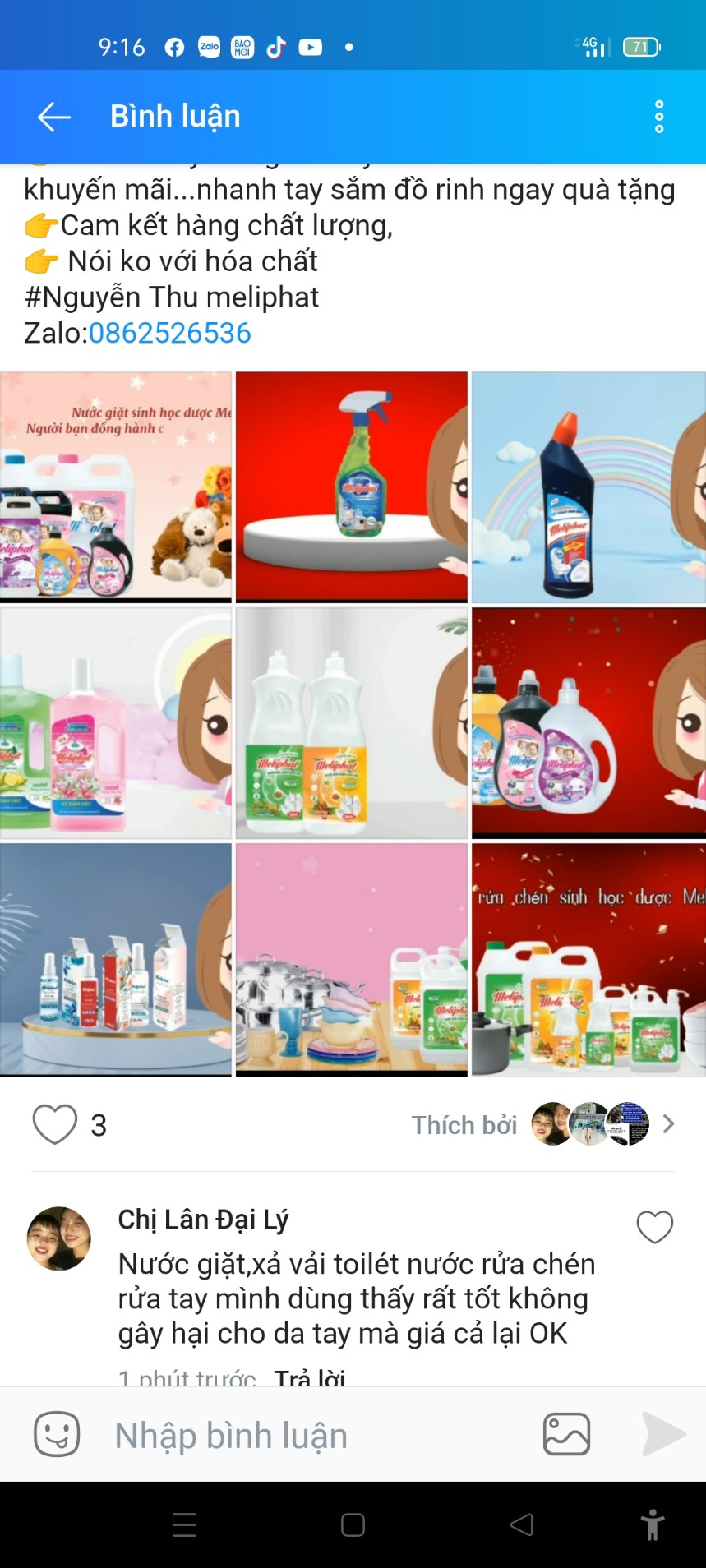Viewport: 706px width, 1568px height.
Task: Go back from Bình luận screen
Action: click(53, 117)
